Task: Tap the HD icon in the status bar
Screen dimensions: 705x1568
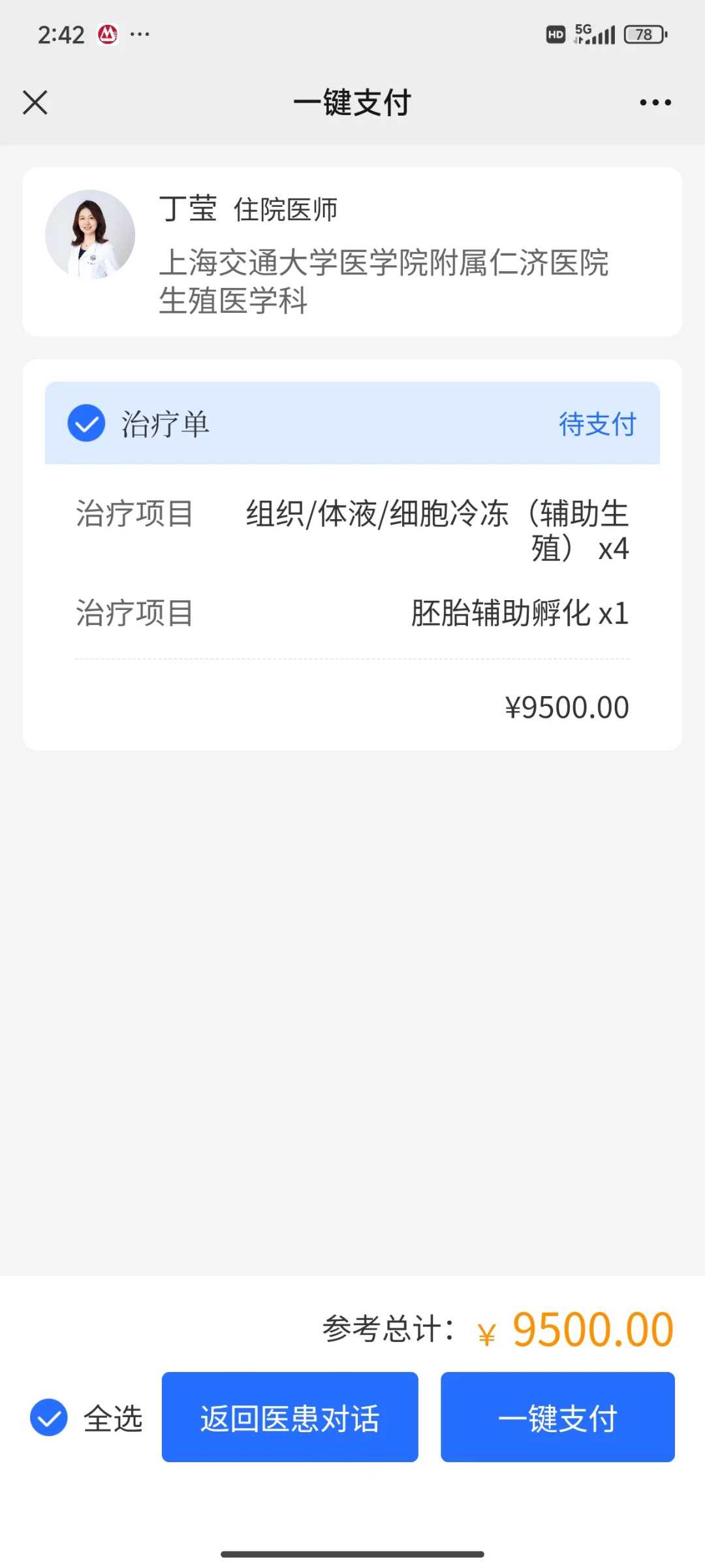Action: click(556, 34)
